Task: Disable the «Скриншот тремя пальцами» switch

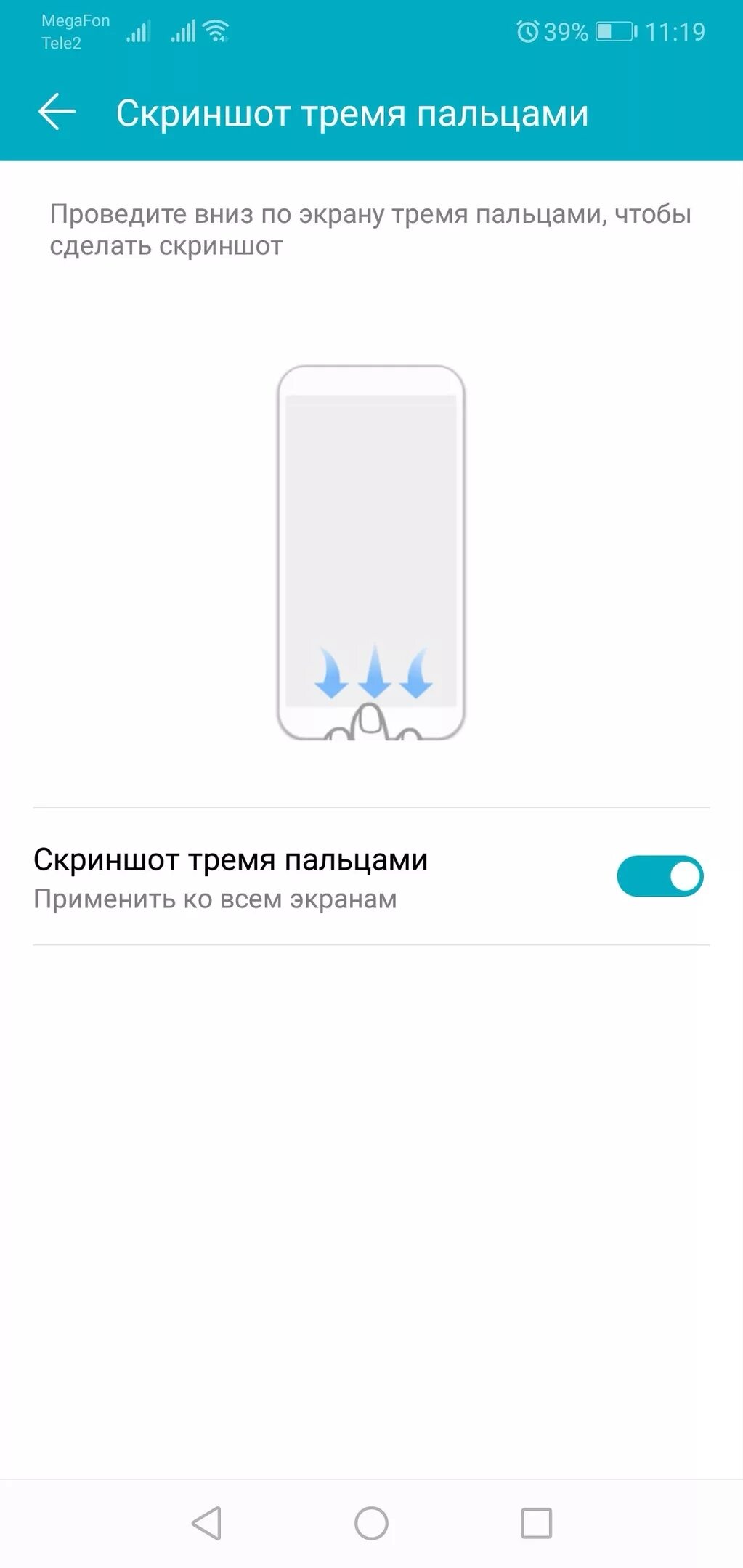Action: tap(659, 876)
